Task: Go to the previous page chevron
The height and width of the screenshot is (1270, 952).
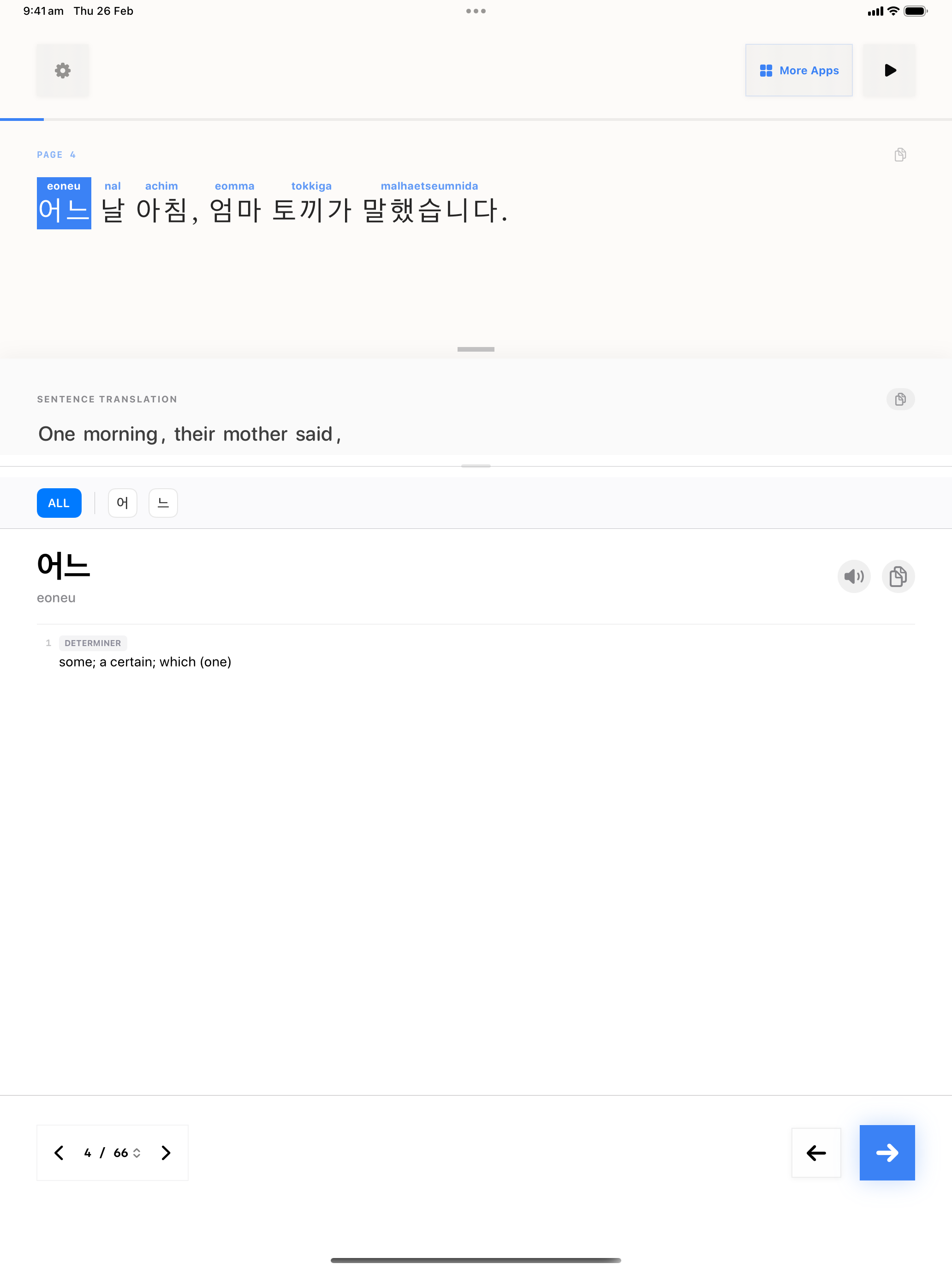Action: (x=59, y=1152)
